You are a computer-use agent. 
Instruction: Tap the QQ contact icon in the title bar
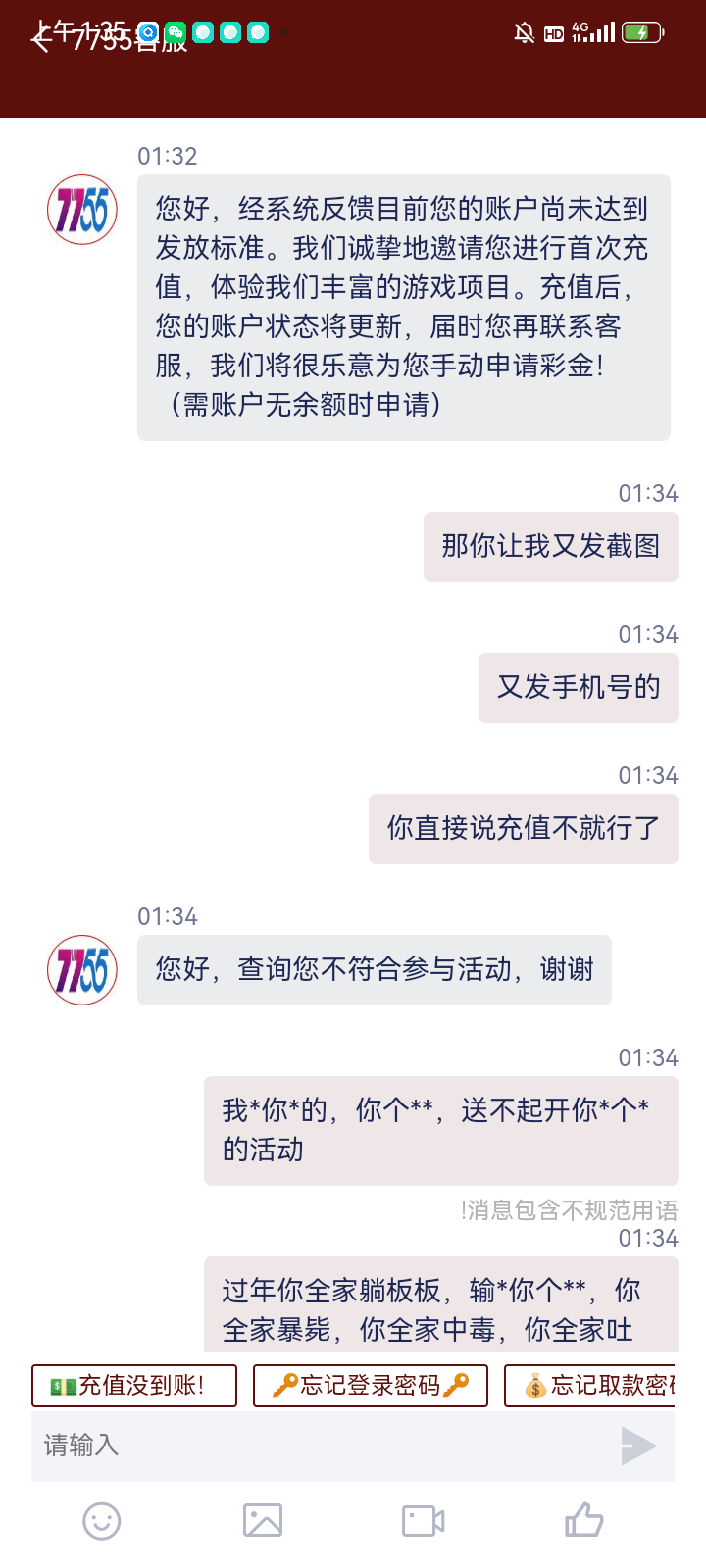point(149,31)
